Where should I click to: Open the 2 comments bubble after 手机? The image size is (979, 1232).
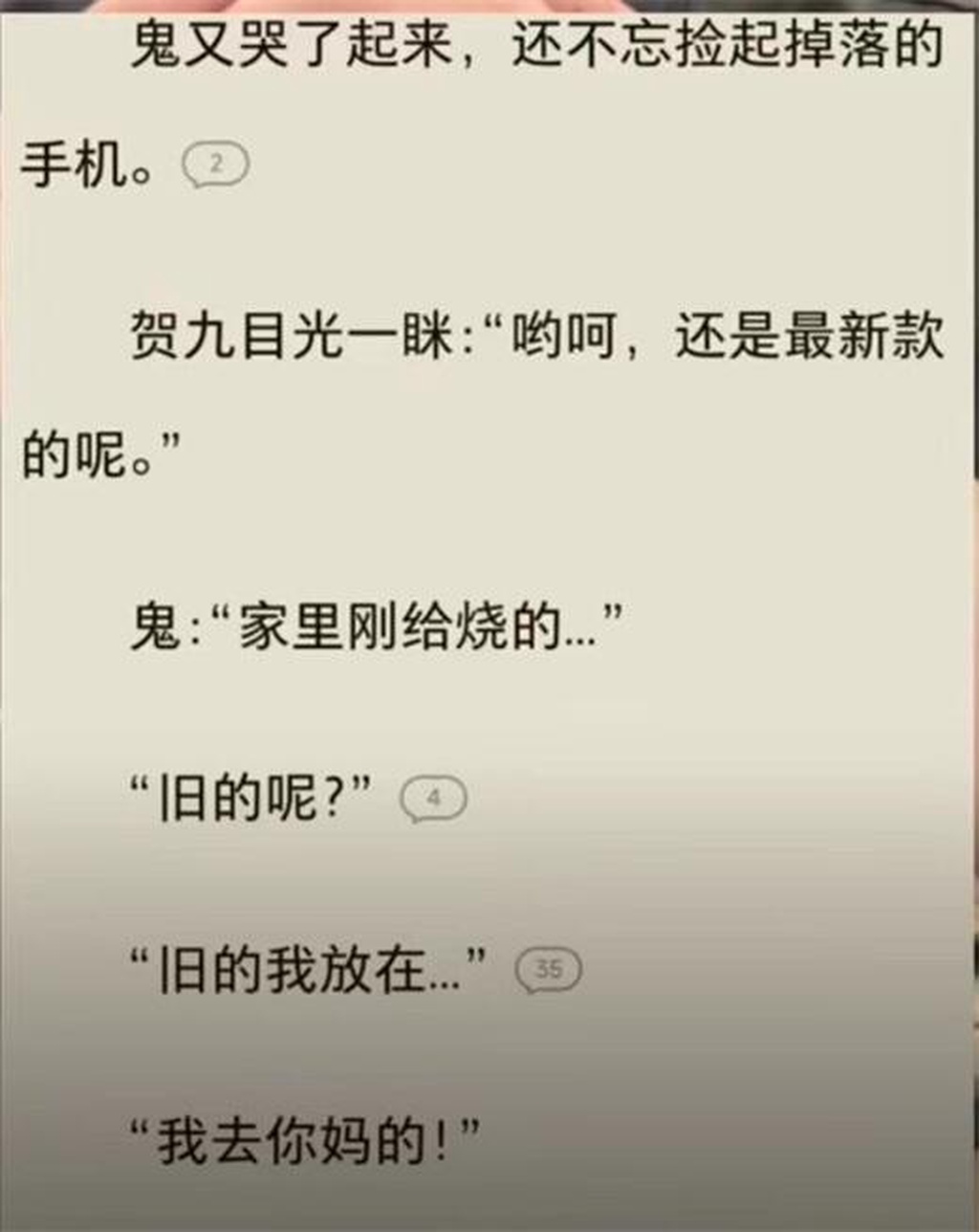point(216,165)
